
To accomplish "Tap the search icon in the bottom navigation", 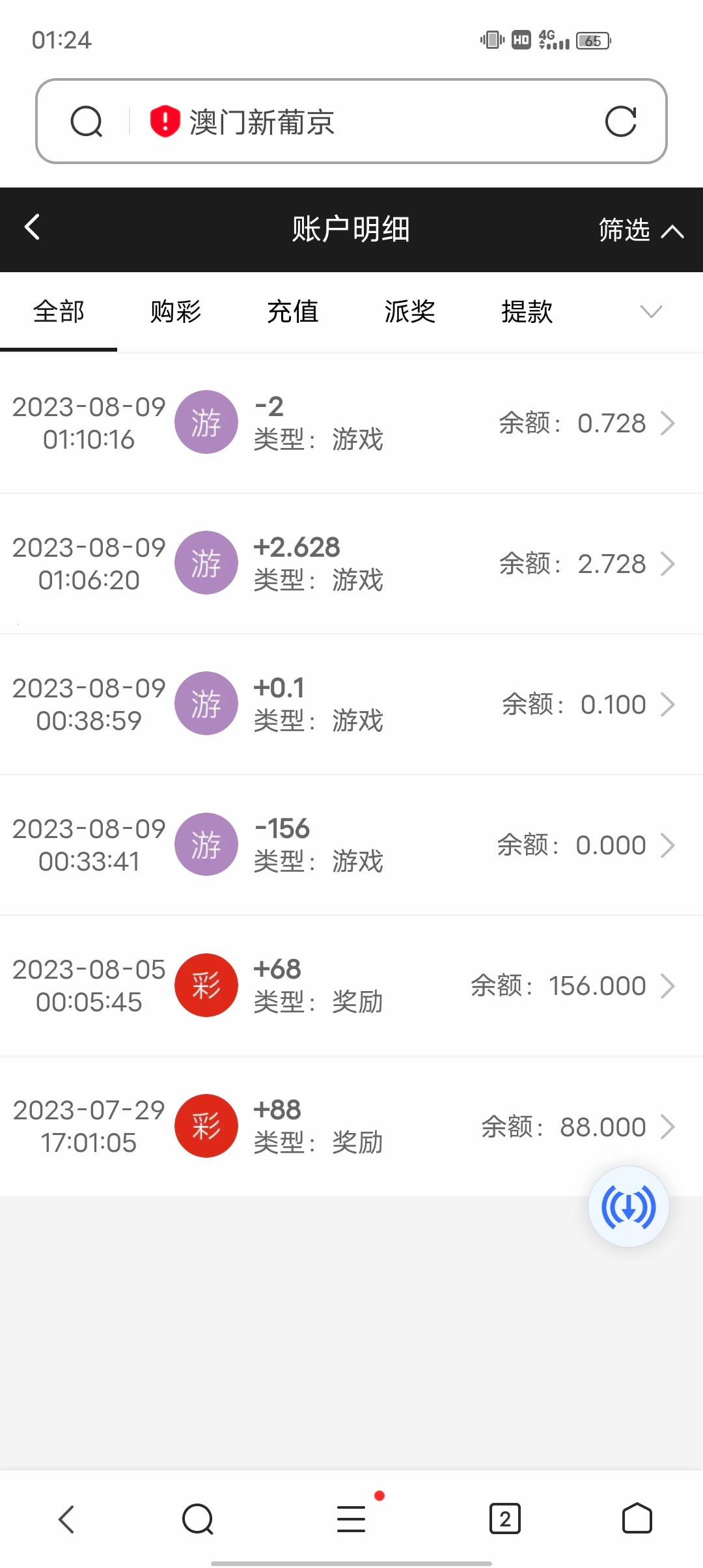I will tap(198, 1517).
